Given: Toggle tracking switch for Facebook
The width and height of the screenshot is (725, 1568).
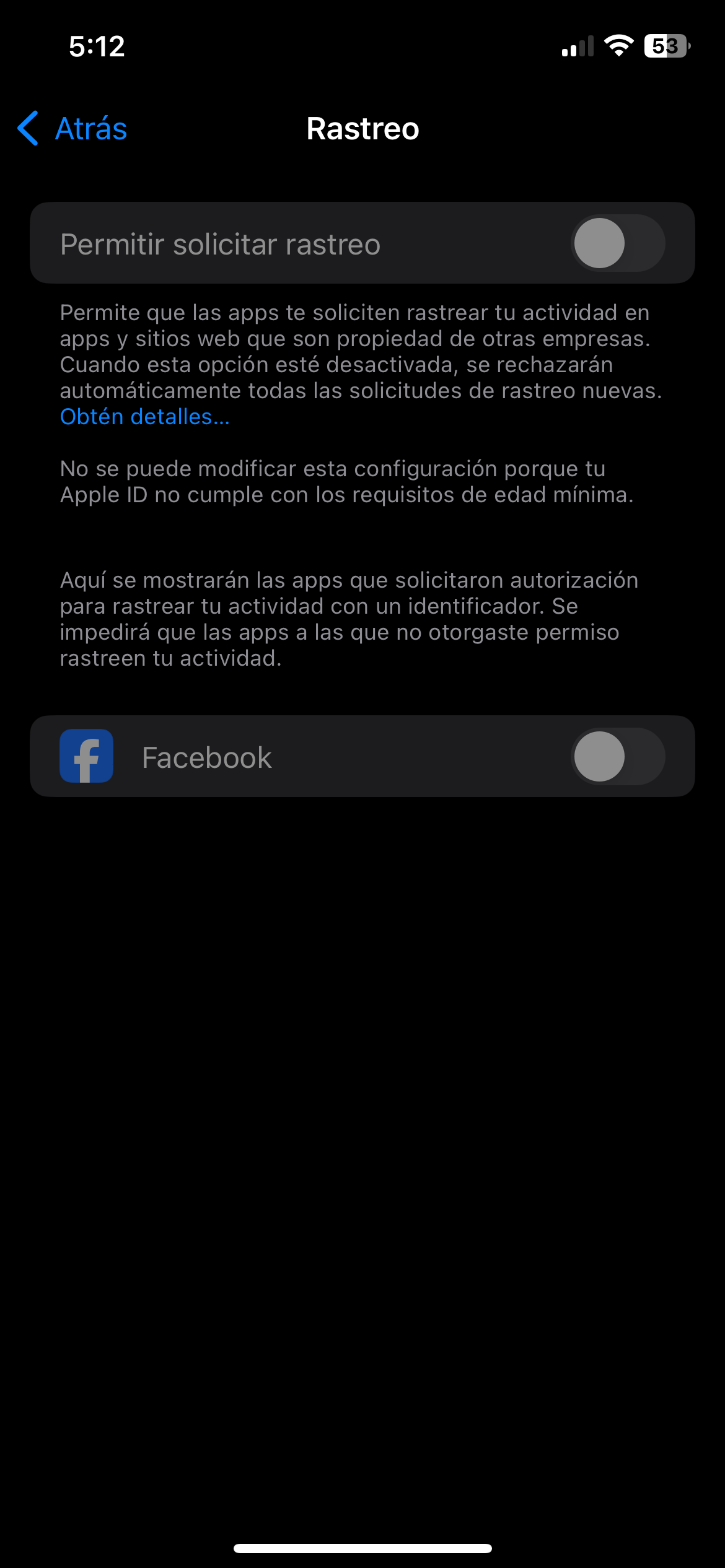Looking at the screenshot, I should (618, 756).
